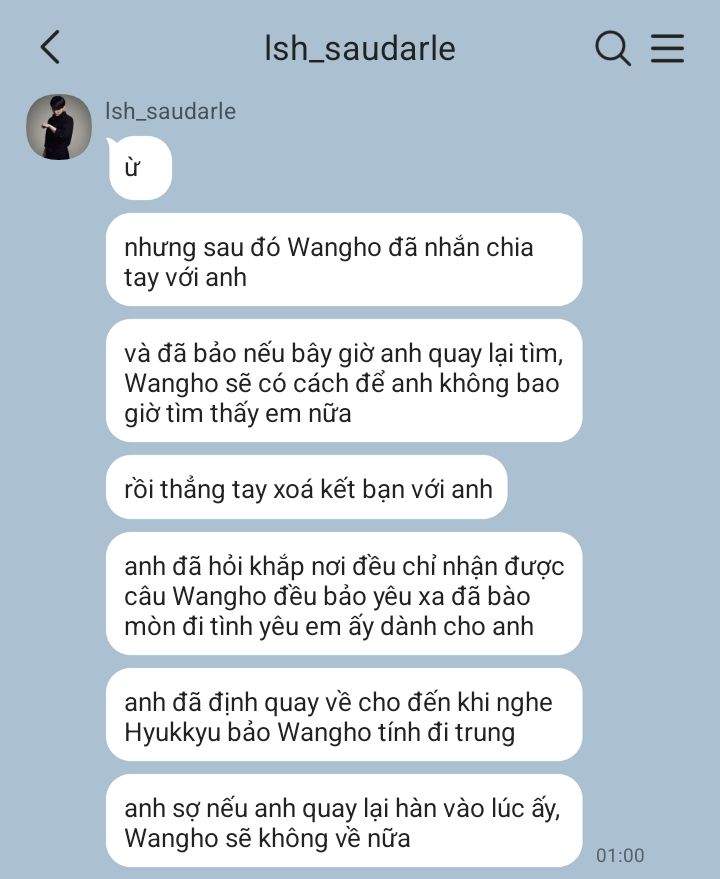
Task: View lsh_saudarle's profile picture
Action: pyautogui.click(x=59, y=127)
